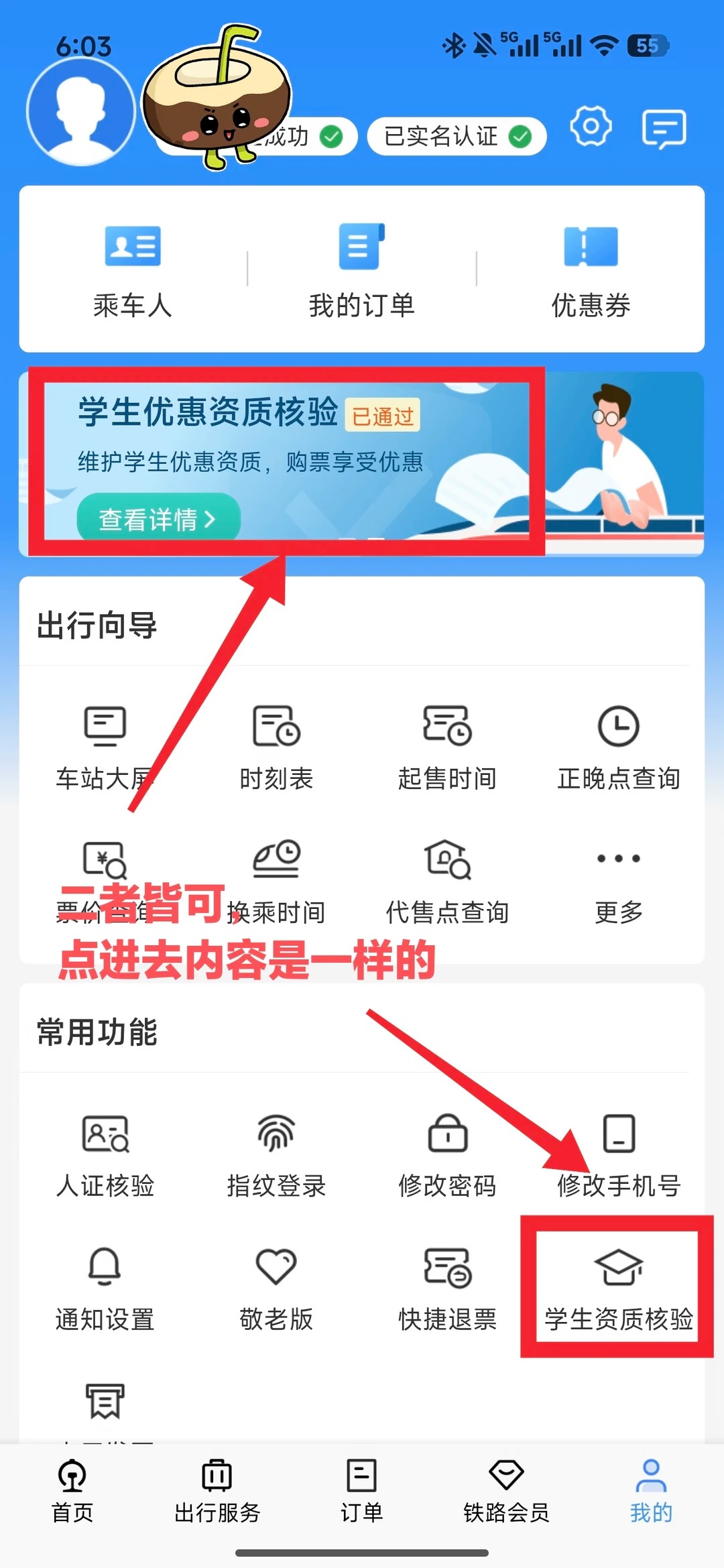Switch to 首页 tab
The image size is (724, 1568).
[x=72, y=1491]
